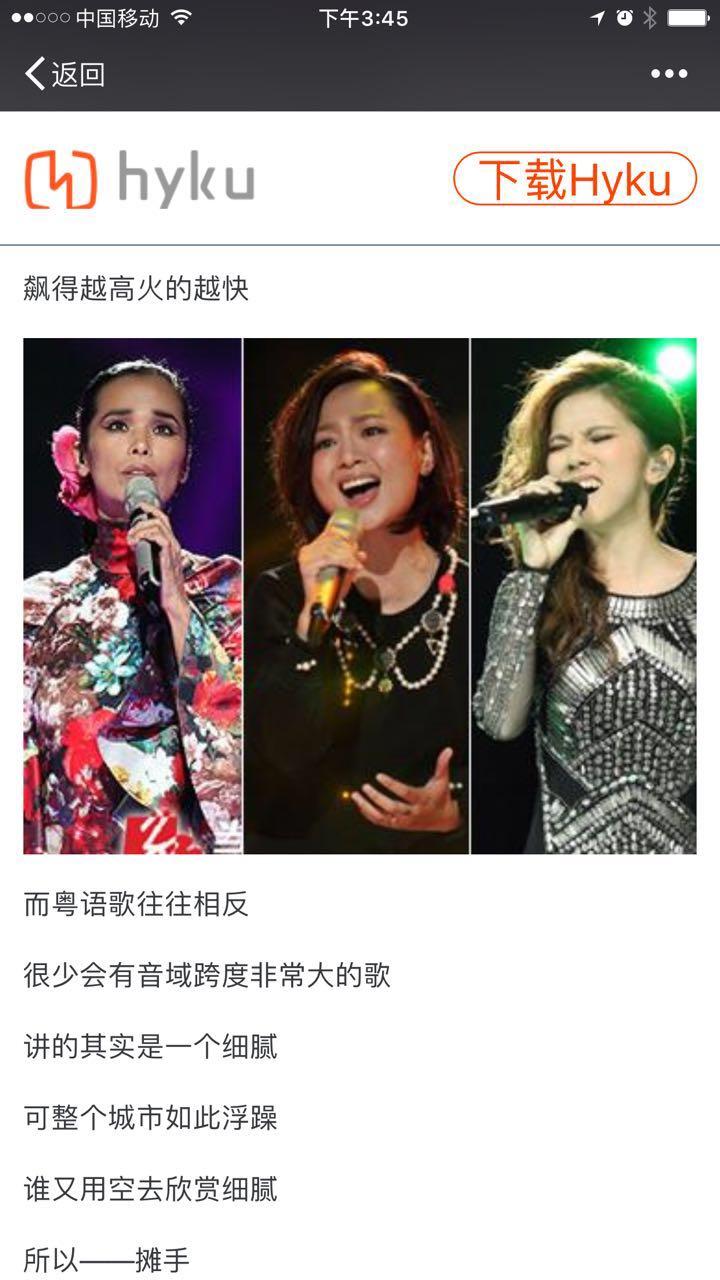Screen dimensions: 720x1280
Task: Open the singers photo in the article
Action: (360, 596)
